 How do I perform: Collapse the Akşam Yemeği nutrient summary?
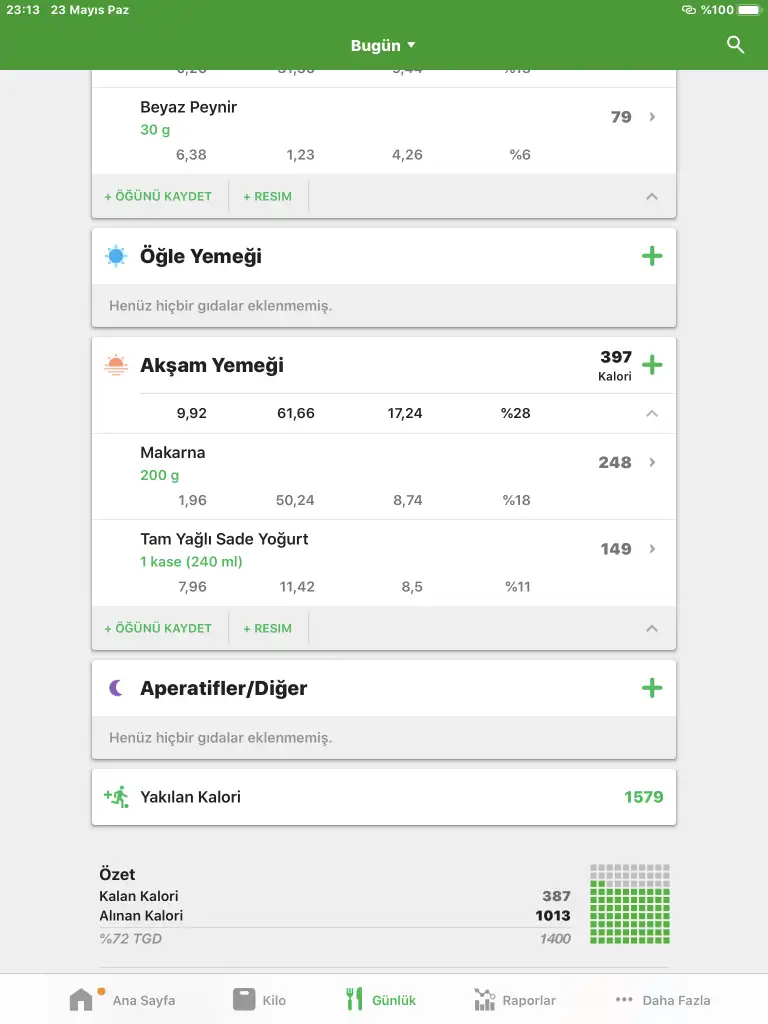point(652,413)
